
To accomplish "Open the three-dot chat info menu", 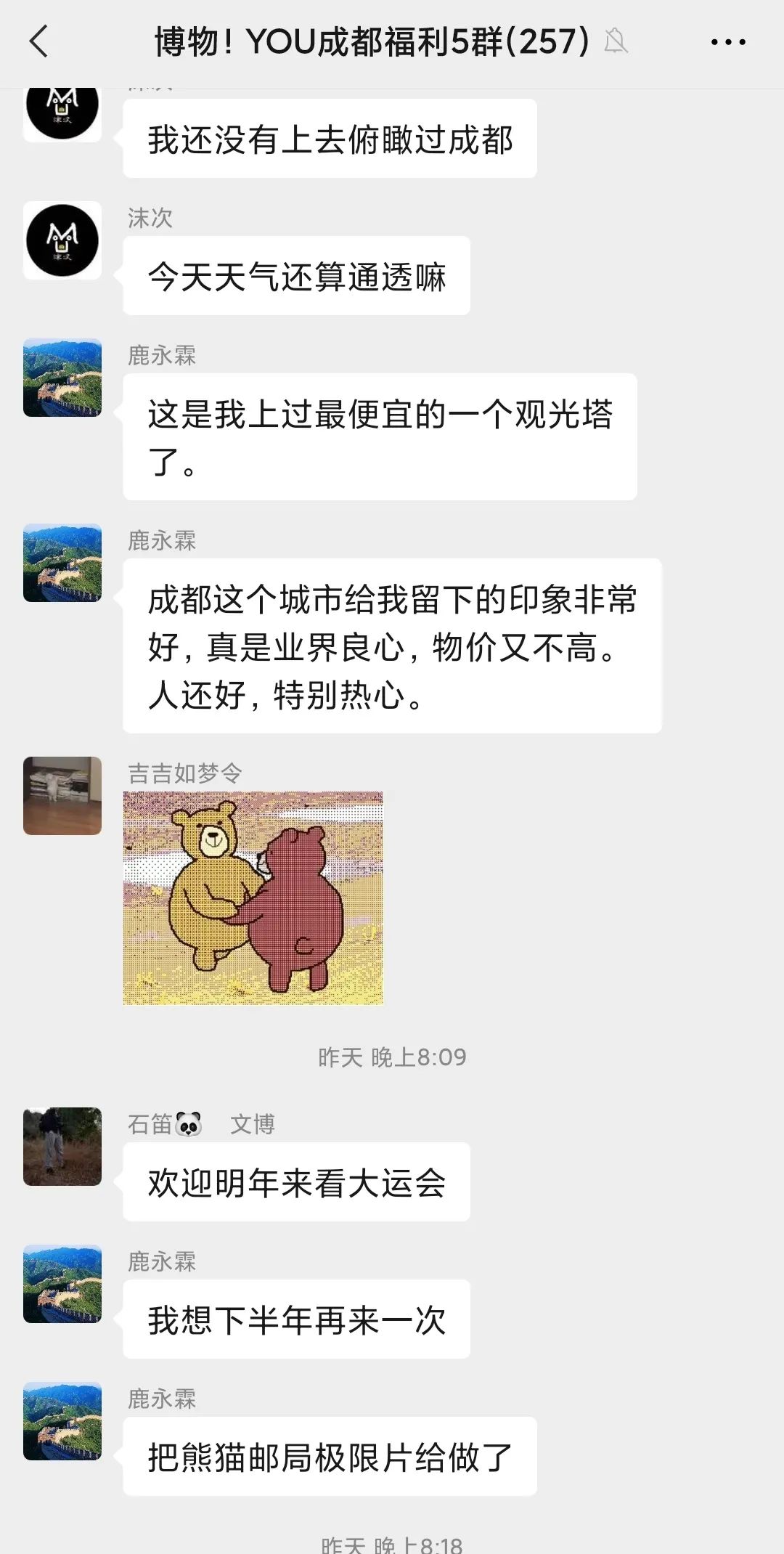I will [x=727, y=42].
